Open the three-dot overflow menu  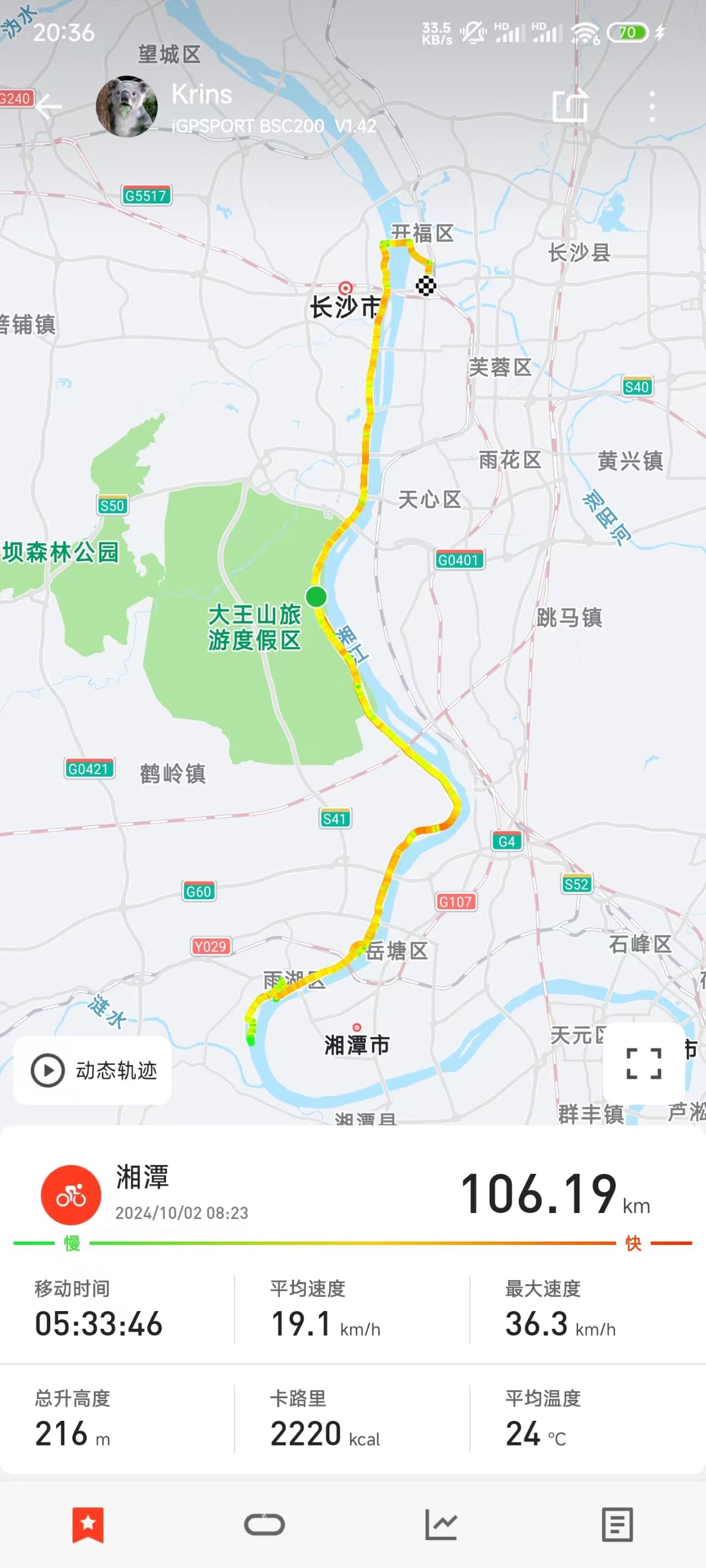tap(652, 106)
